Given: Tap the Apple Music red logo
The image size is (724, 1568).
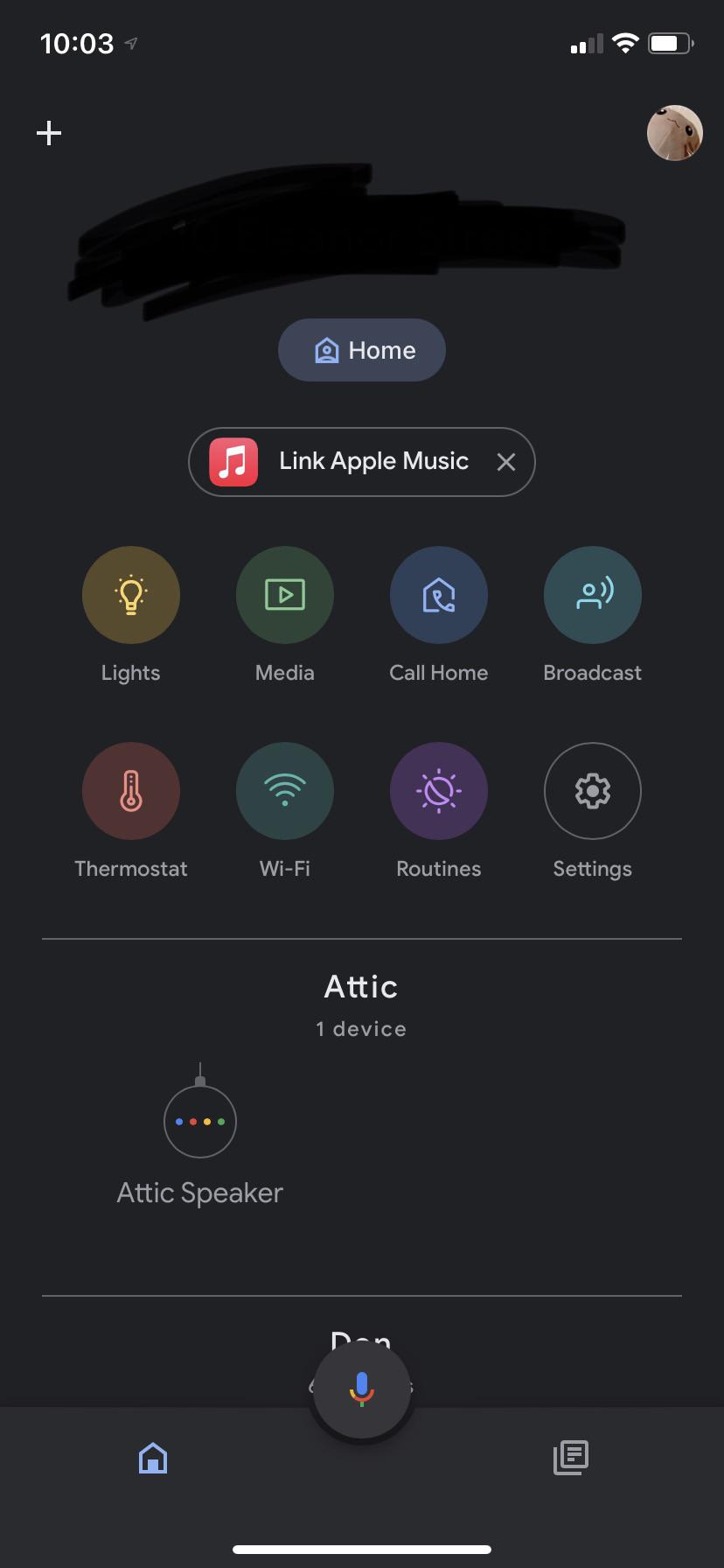Looking at the screenshot, I should click(233, 461).
